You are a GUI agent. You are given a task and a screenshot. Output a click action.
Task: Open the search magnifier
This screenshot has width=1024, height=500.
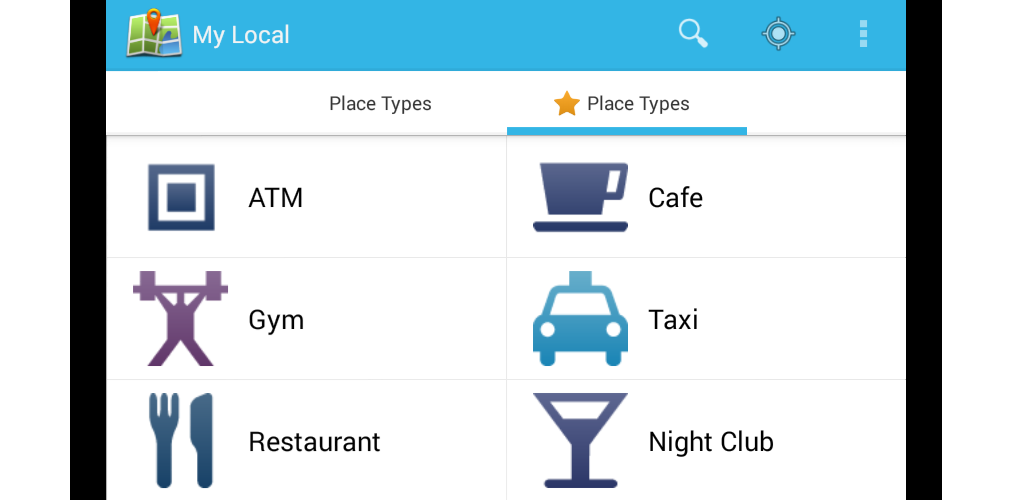(x=693, y=34)
